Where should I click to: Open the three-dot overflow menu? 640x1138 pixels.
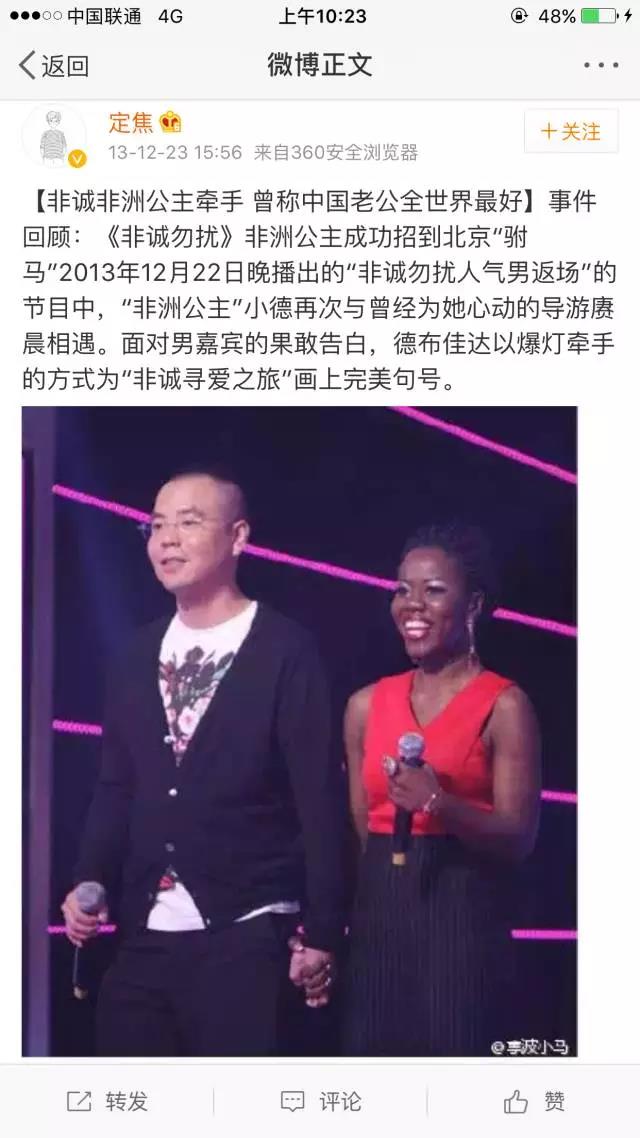601,66
